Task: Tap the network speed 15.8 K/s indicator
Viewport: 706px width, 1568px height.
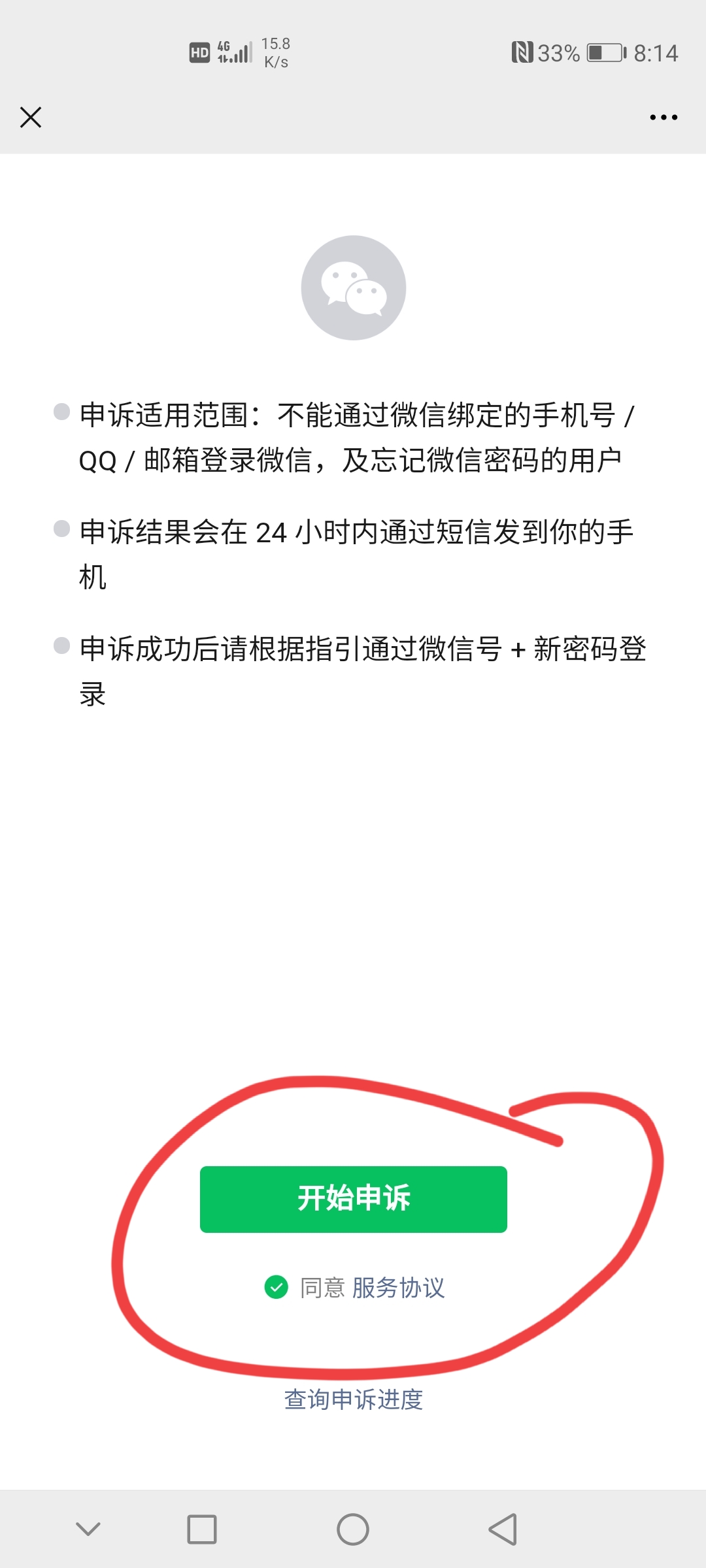Action: [x=275, y=52]
